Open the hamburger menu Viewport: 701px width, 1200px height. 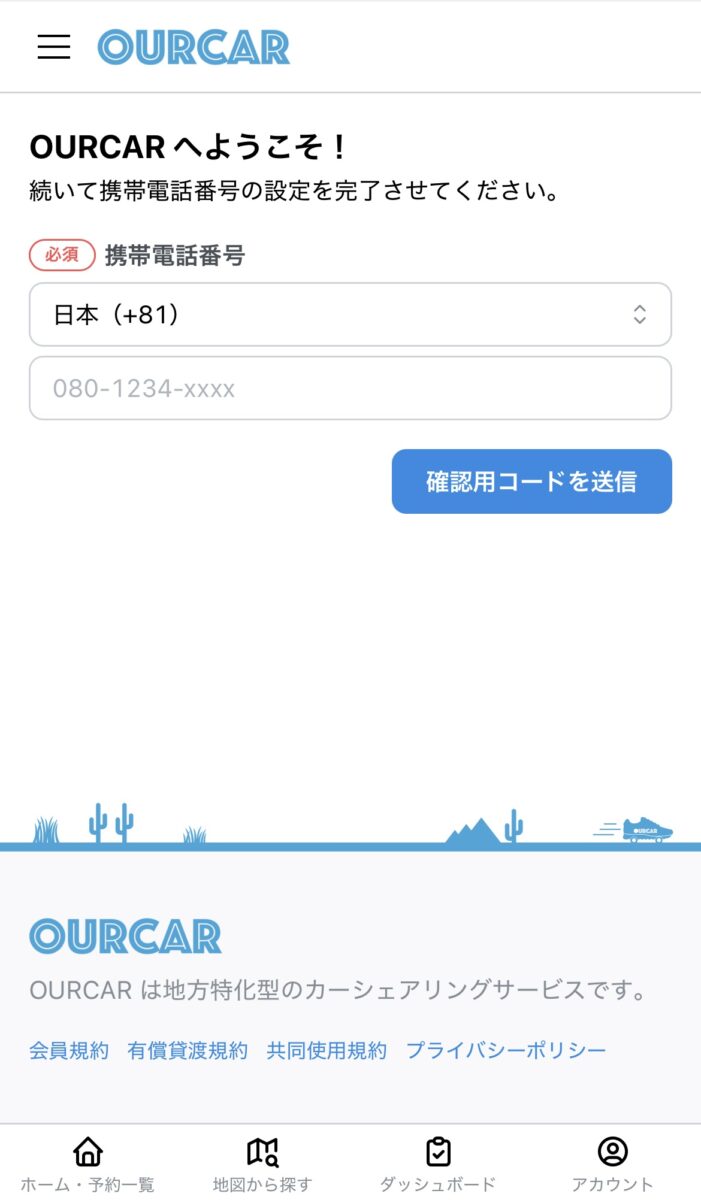pos(54,47)
